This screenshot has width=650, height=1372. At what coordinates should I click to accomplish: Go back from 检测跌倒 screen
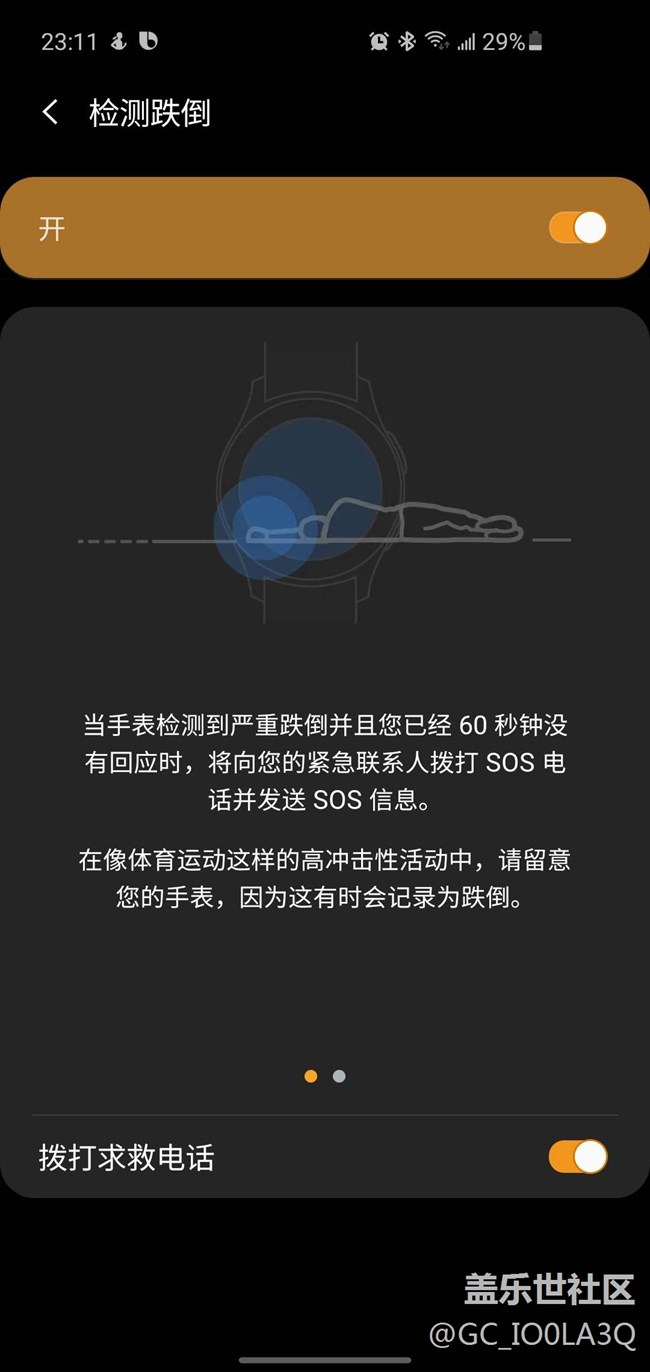click(51, 112)
